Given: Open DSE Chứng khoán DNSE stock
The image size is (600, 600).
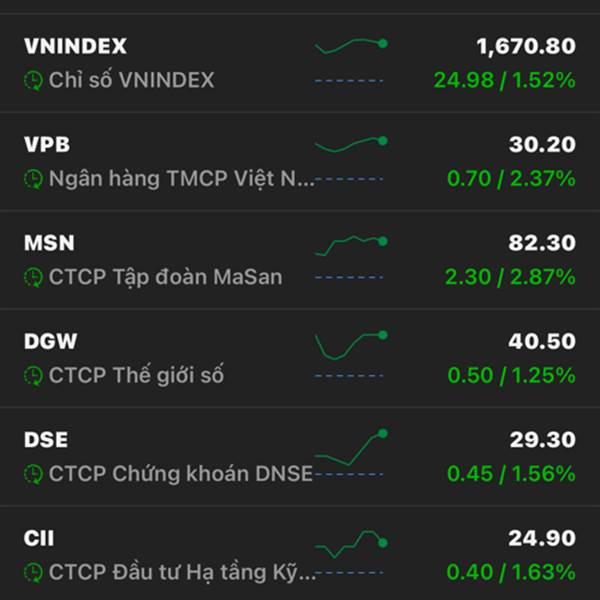Looking at the screenshot, I should [x=300, y=455].
